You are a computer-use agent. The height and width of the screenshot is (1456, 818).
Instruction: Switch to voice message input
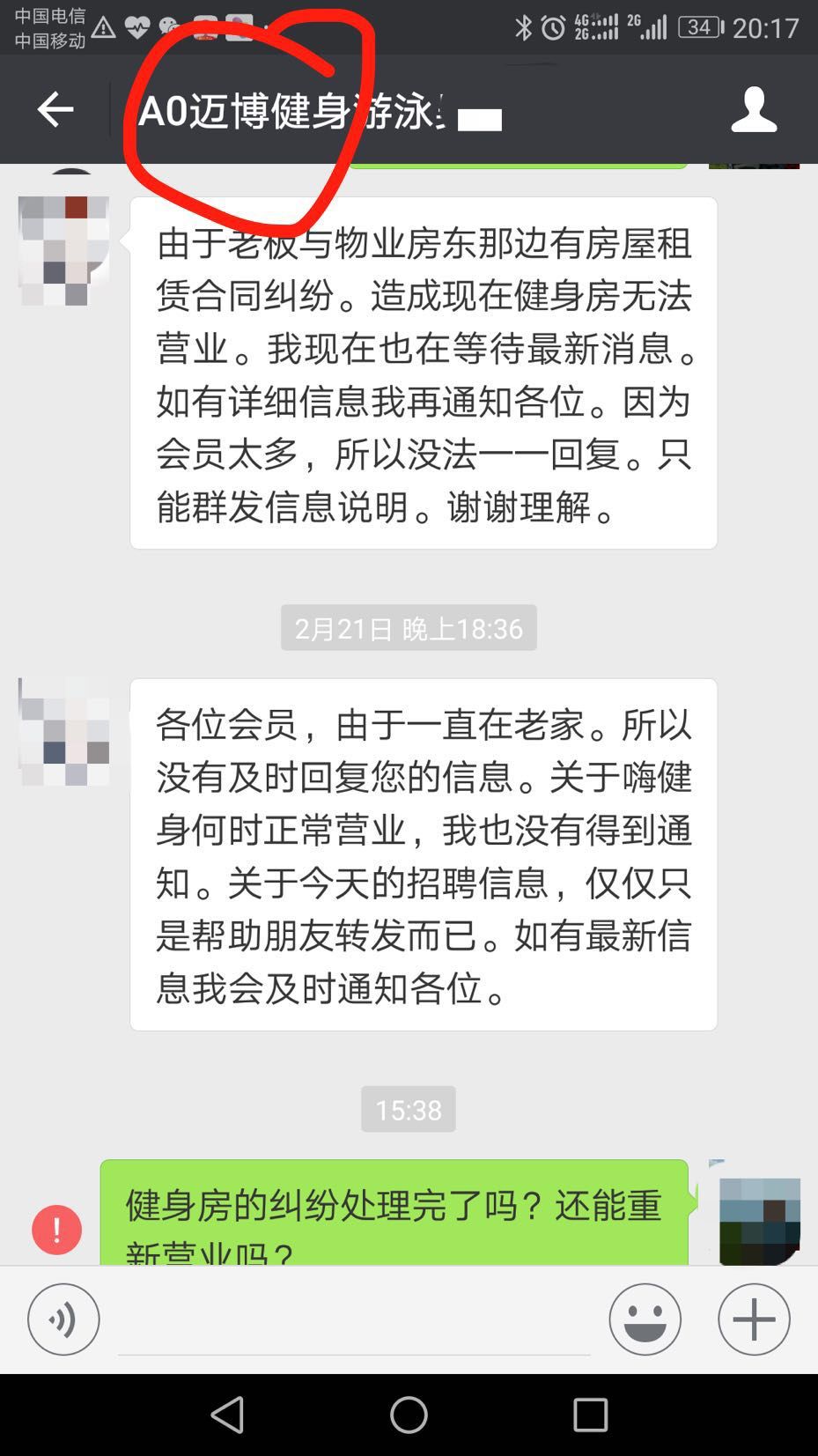pos(63,1319)
